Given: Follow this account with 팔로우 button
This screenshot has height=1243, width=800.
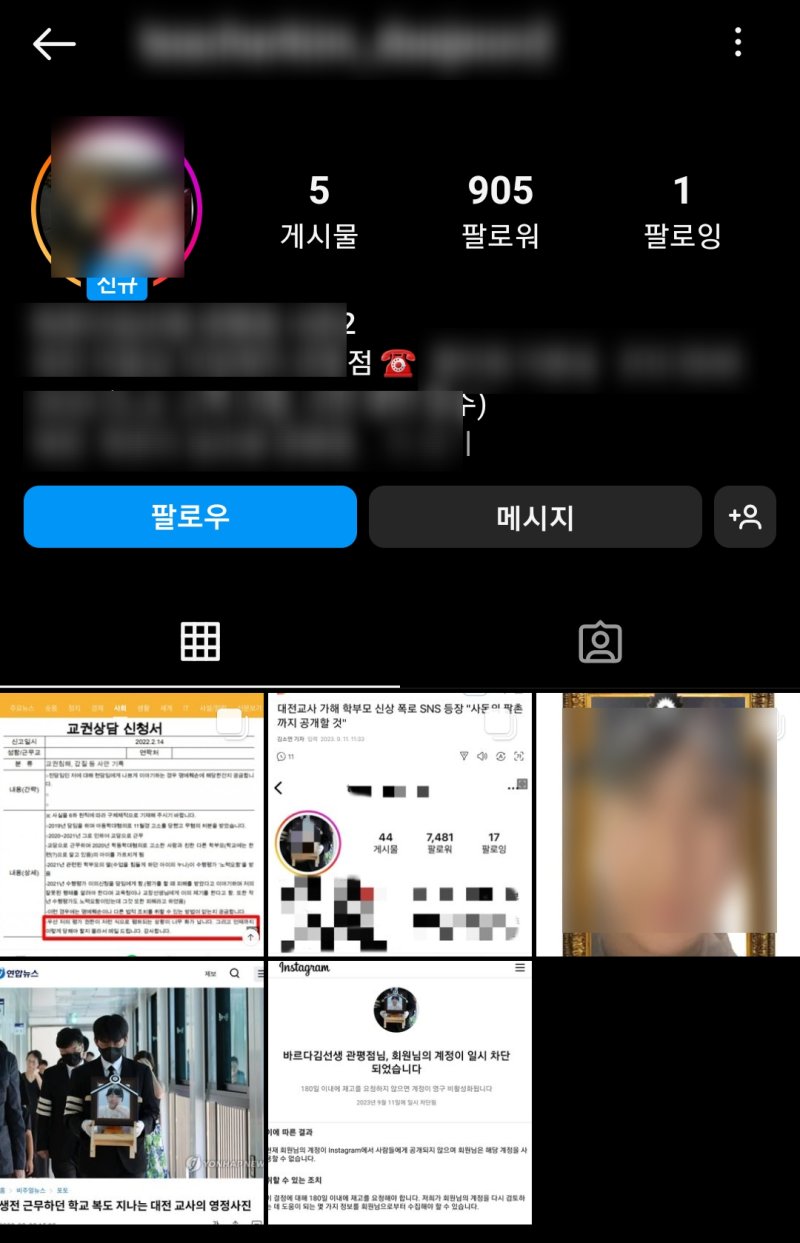Looking at the screenshot, I should click(190, 517).
